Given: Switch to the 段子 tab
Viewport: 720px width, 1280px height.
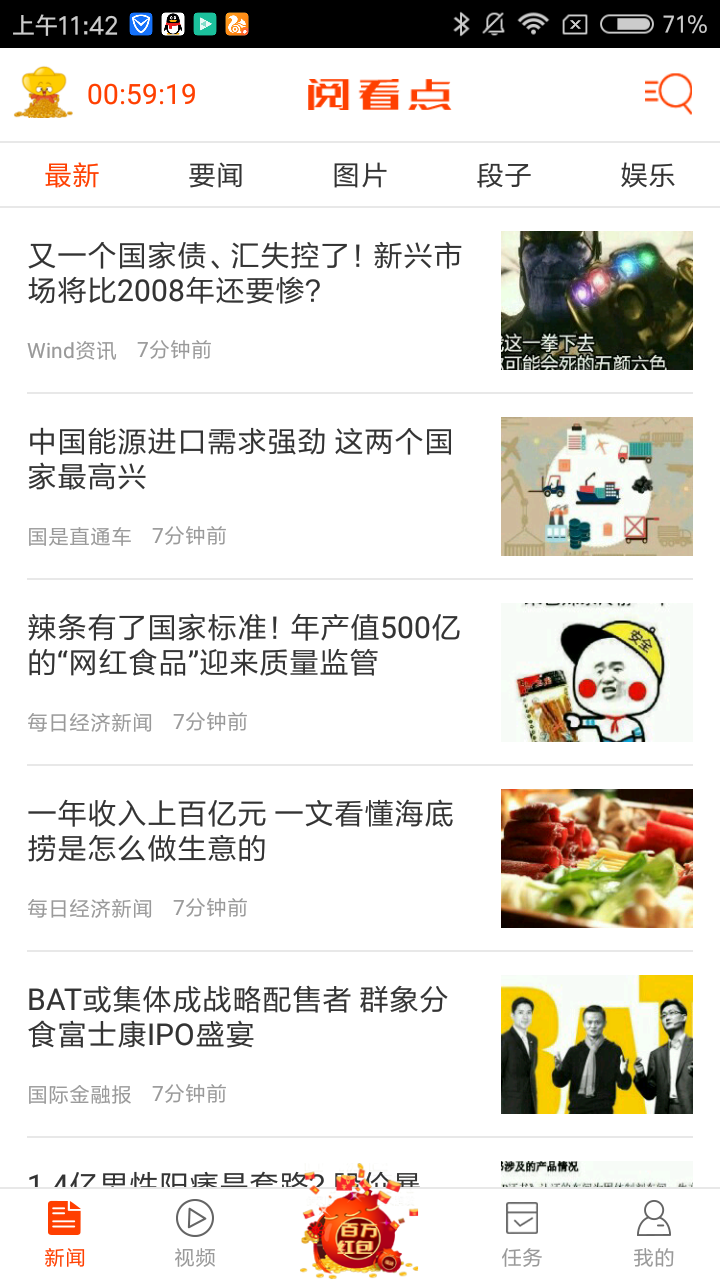Looking at the screenshot, I should [504, 175].
